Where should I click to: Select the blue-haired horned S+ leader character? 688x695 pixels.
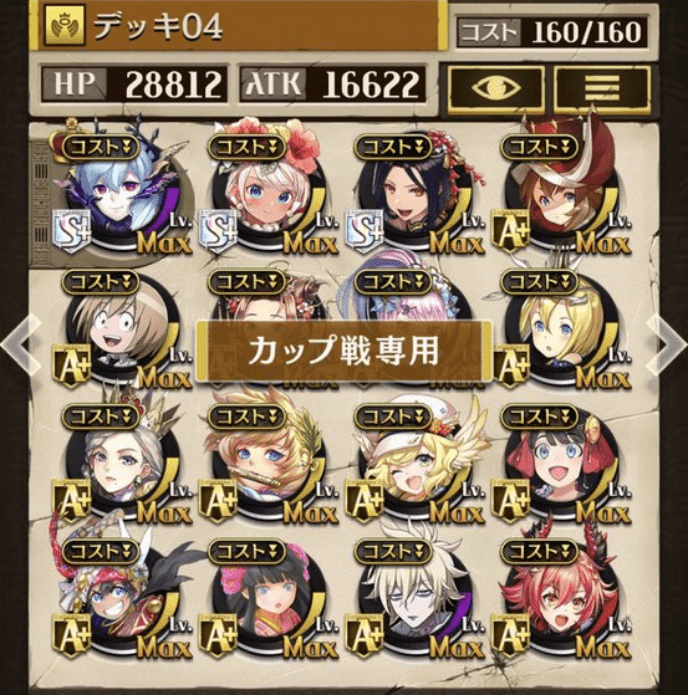[118, 198]
